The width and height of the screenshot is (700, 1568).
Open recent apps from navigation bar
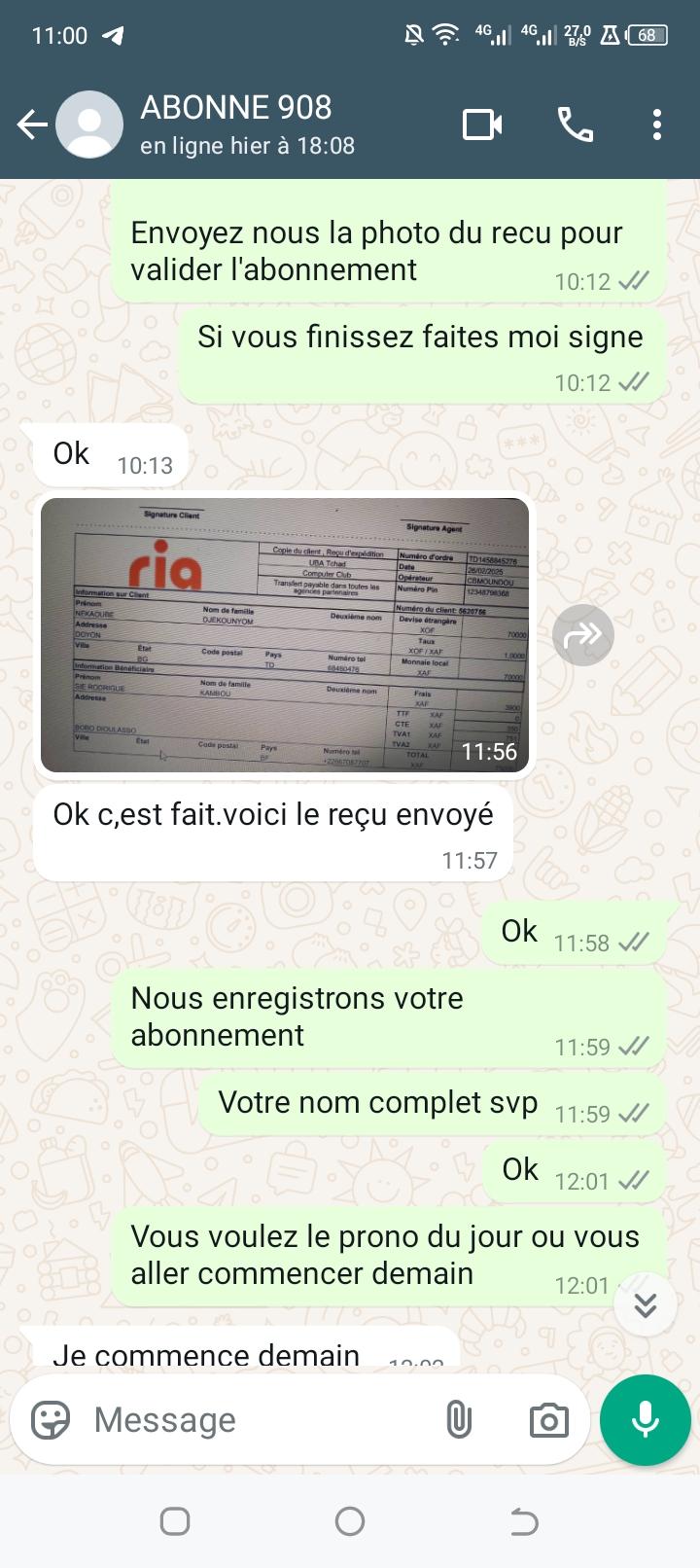175,1521
